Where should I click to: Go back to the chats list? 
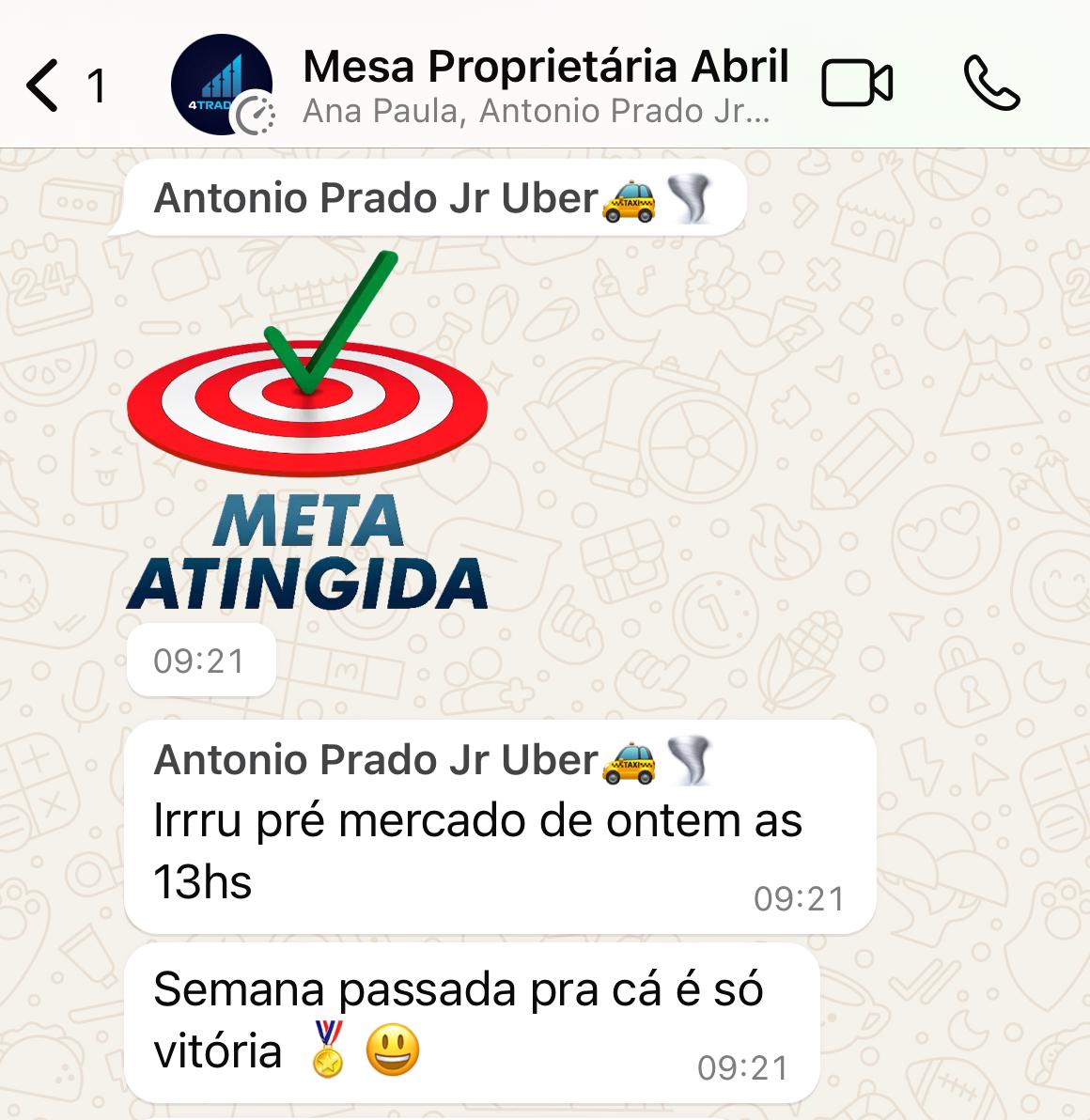tap(44, 85)
